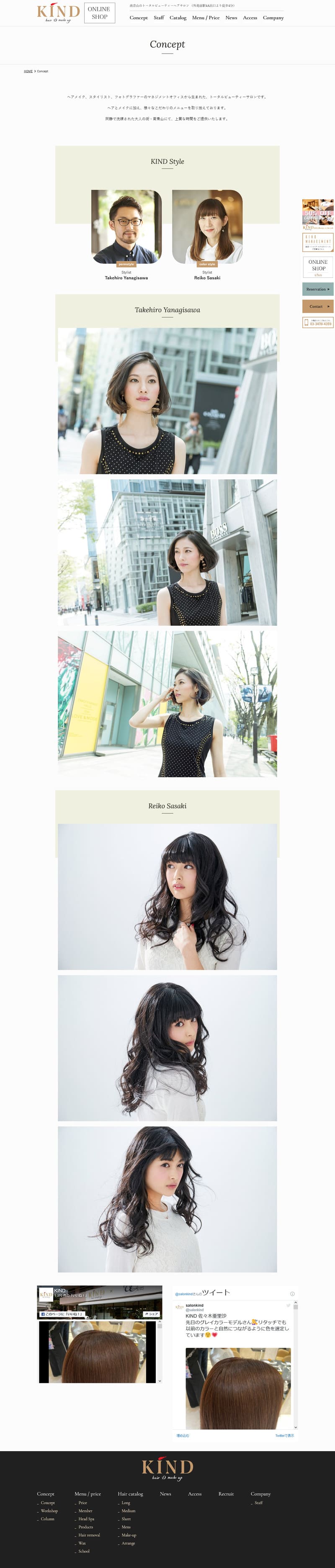Like the KIND Facebook page
The height and width of the screenshot is (1568, 335).
click(62, 1314)
